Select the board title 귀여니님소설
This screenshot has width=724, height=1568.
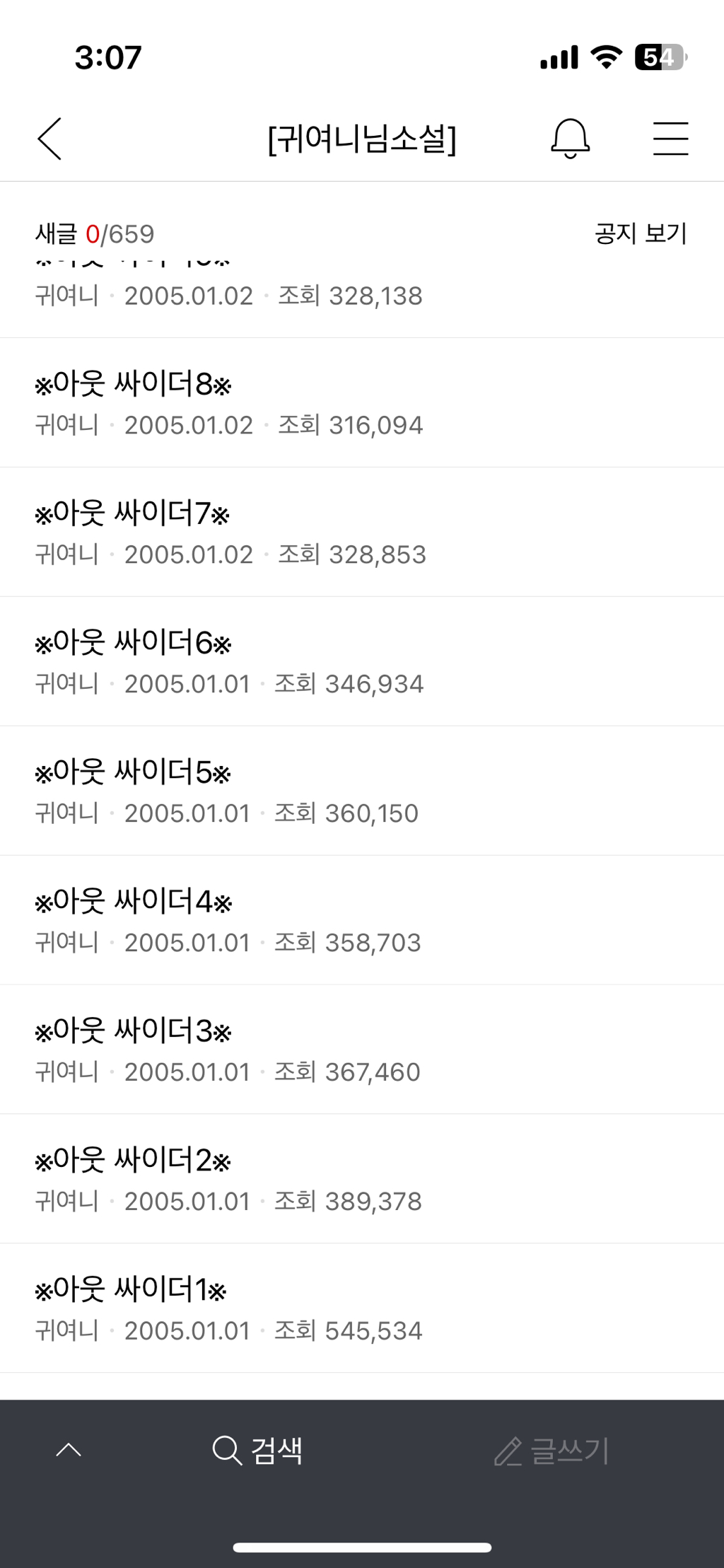[x=362, y=139]
